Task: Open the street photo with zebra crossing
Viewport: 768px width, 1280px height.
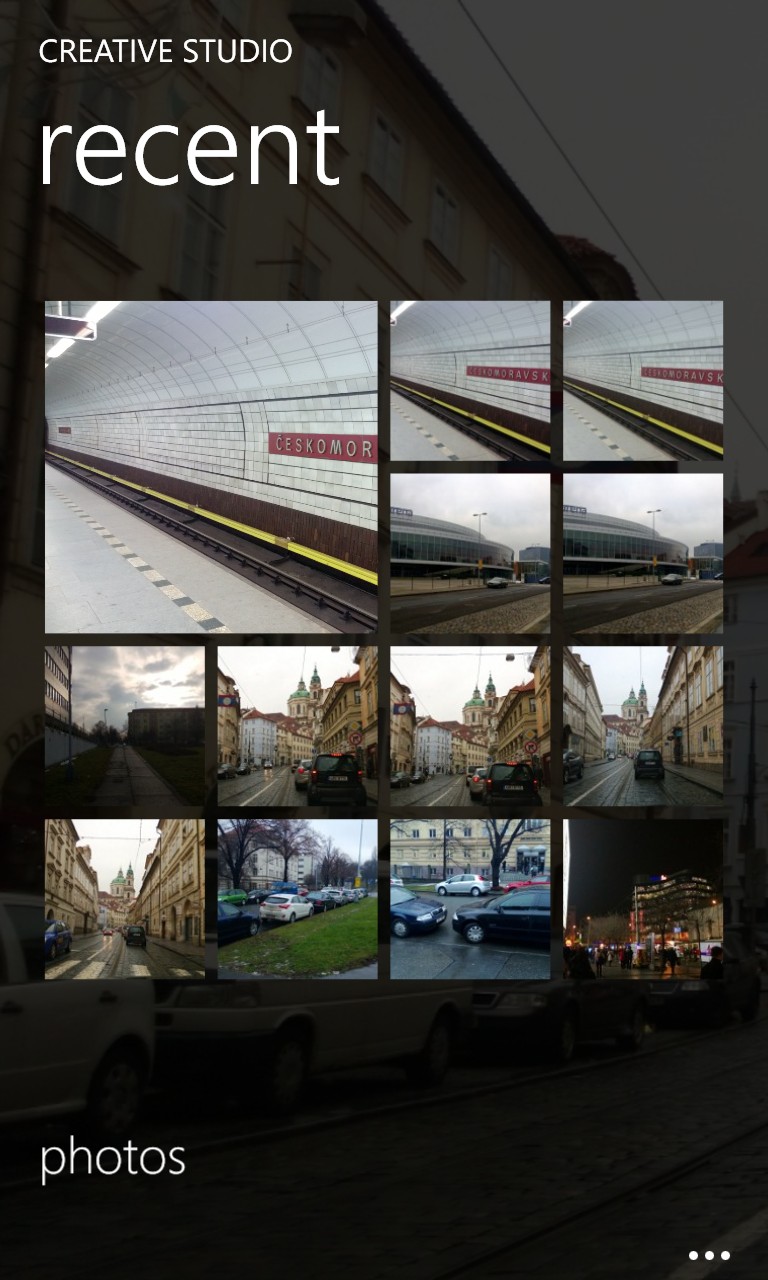Action: coord(125,899)
